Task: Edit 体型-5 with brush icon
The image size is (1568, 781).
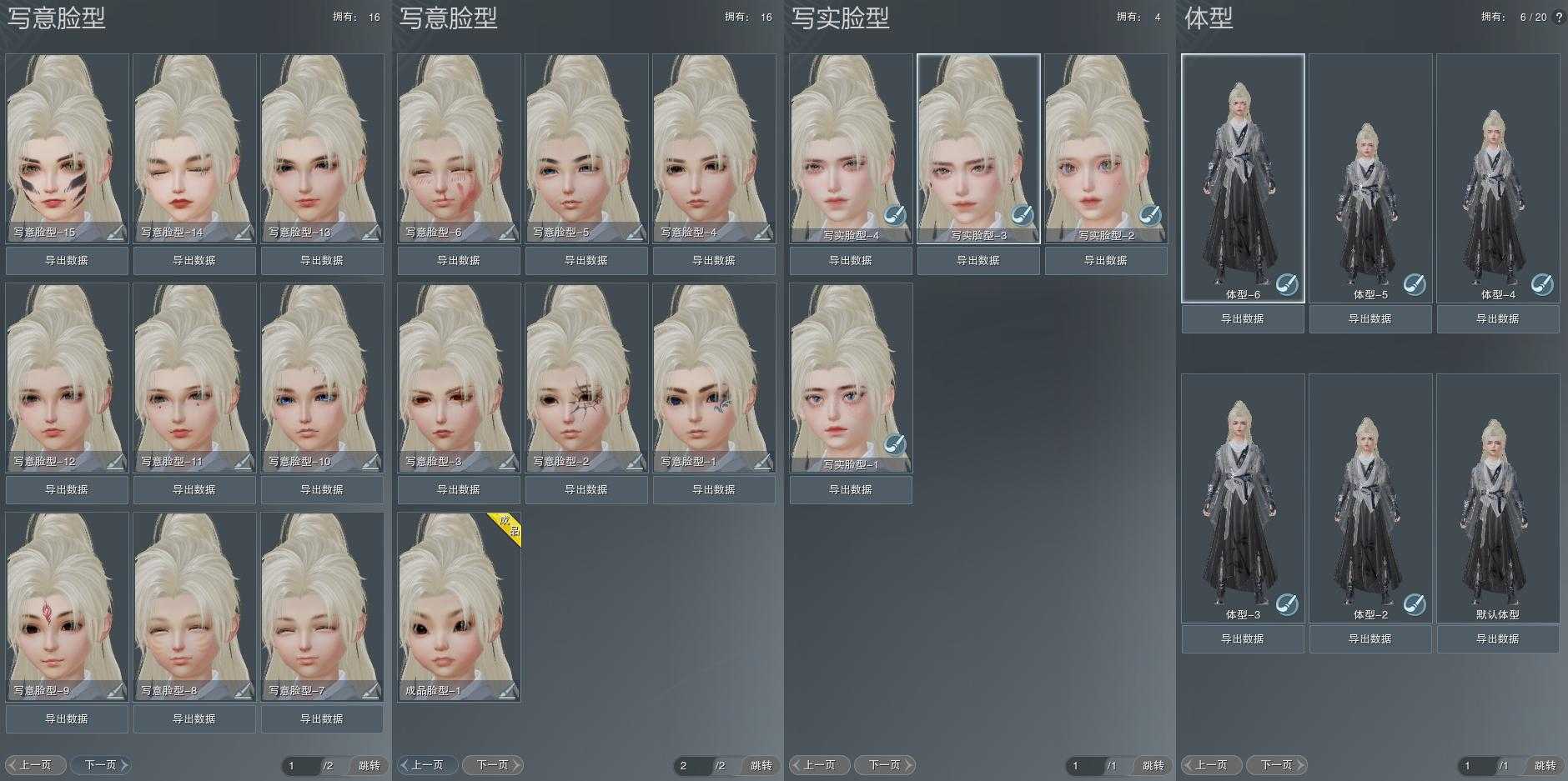Action: point(1414,284)
